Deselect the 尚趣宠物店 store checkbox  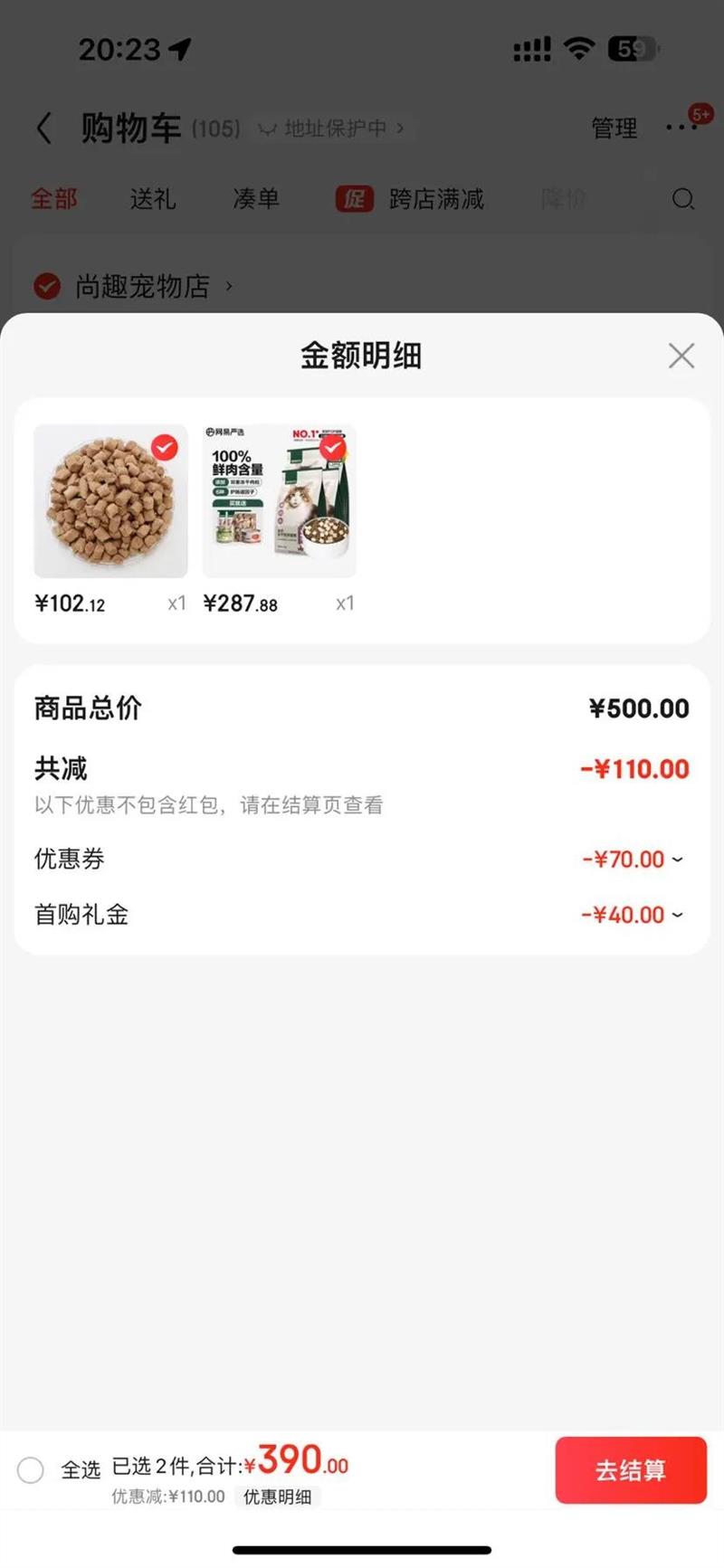click(47, 287)
